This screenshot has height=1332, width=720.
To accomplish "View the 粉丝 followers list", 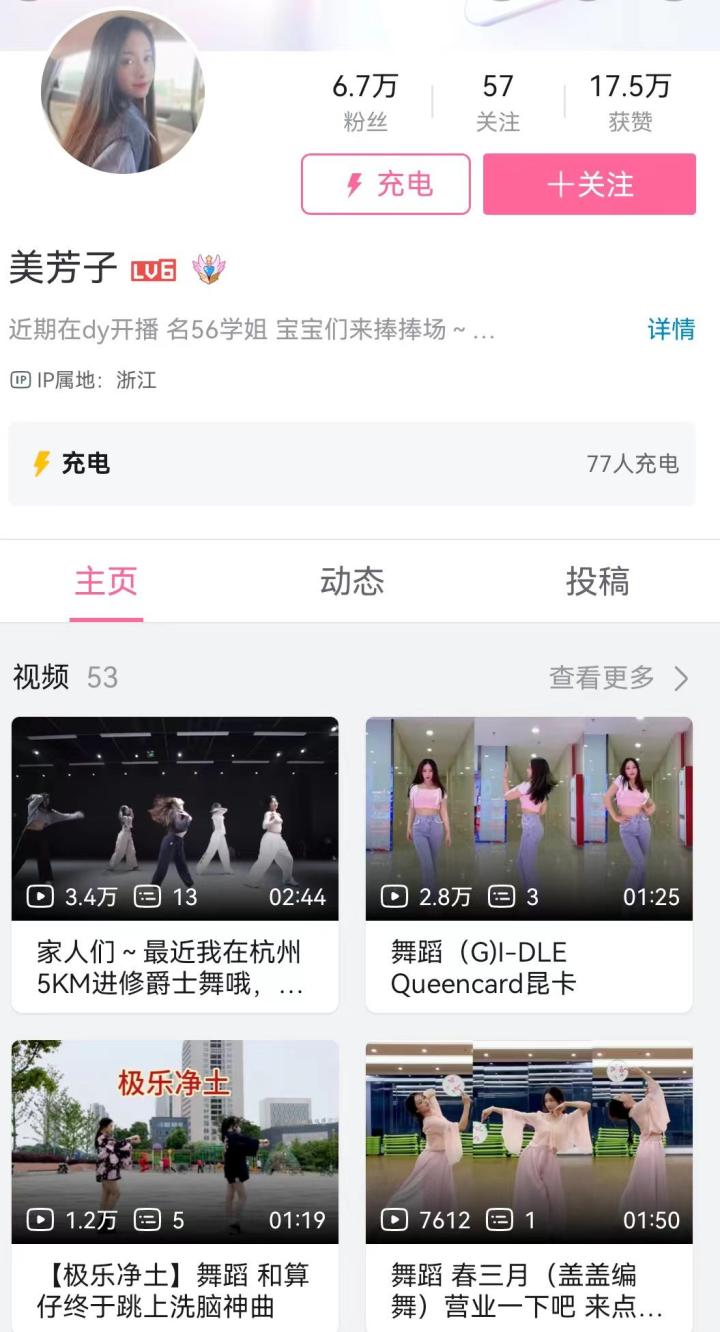I will pyautogui.click(x=365, y=103).
